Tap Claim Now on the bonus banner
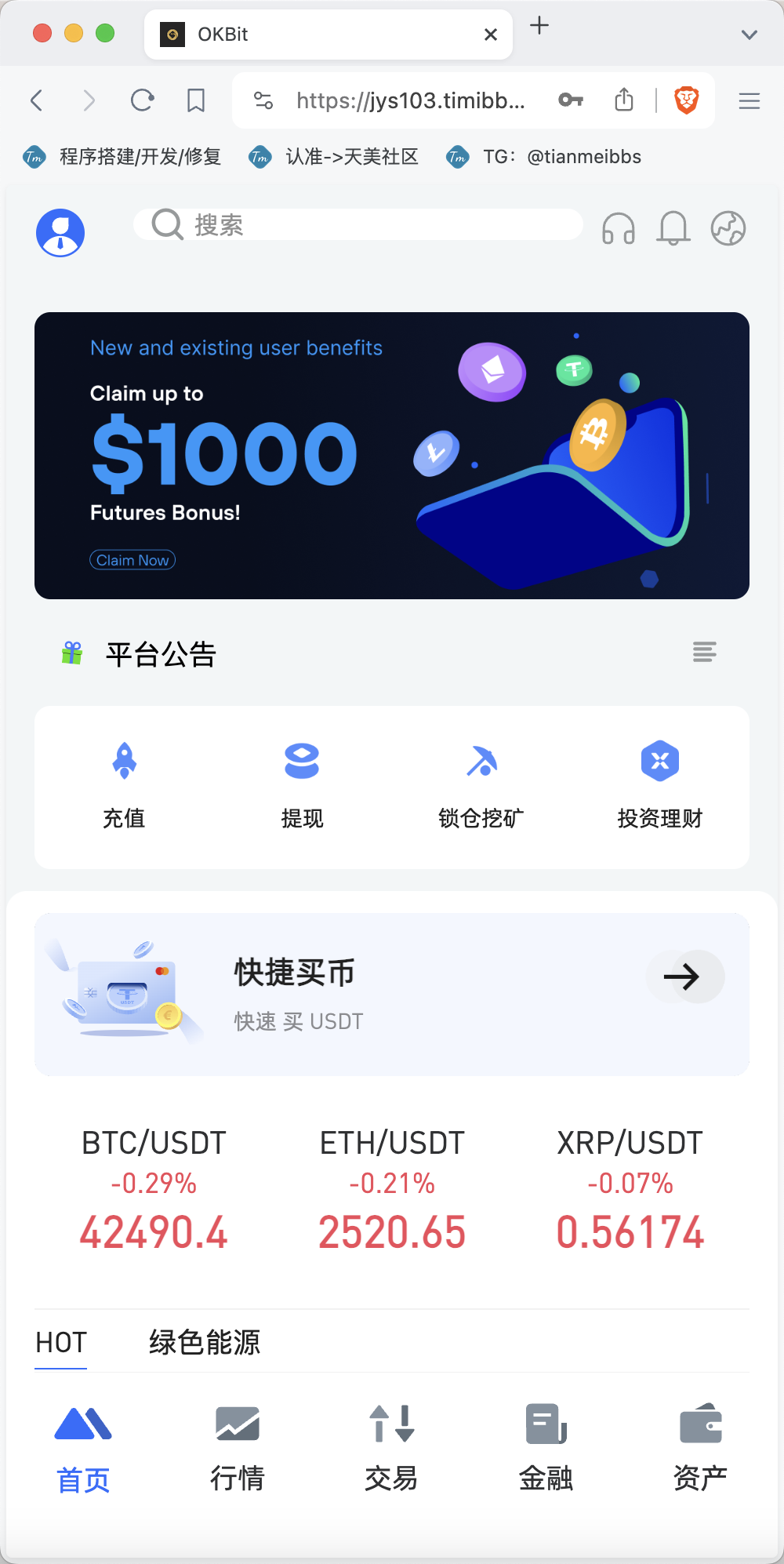 (x=132, y=560)
